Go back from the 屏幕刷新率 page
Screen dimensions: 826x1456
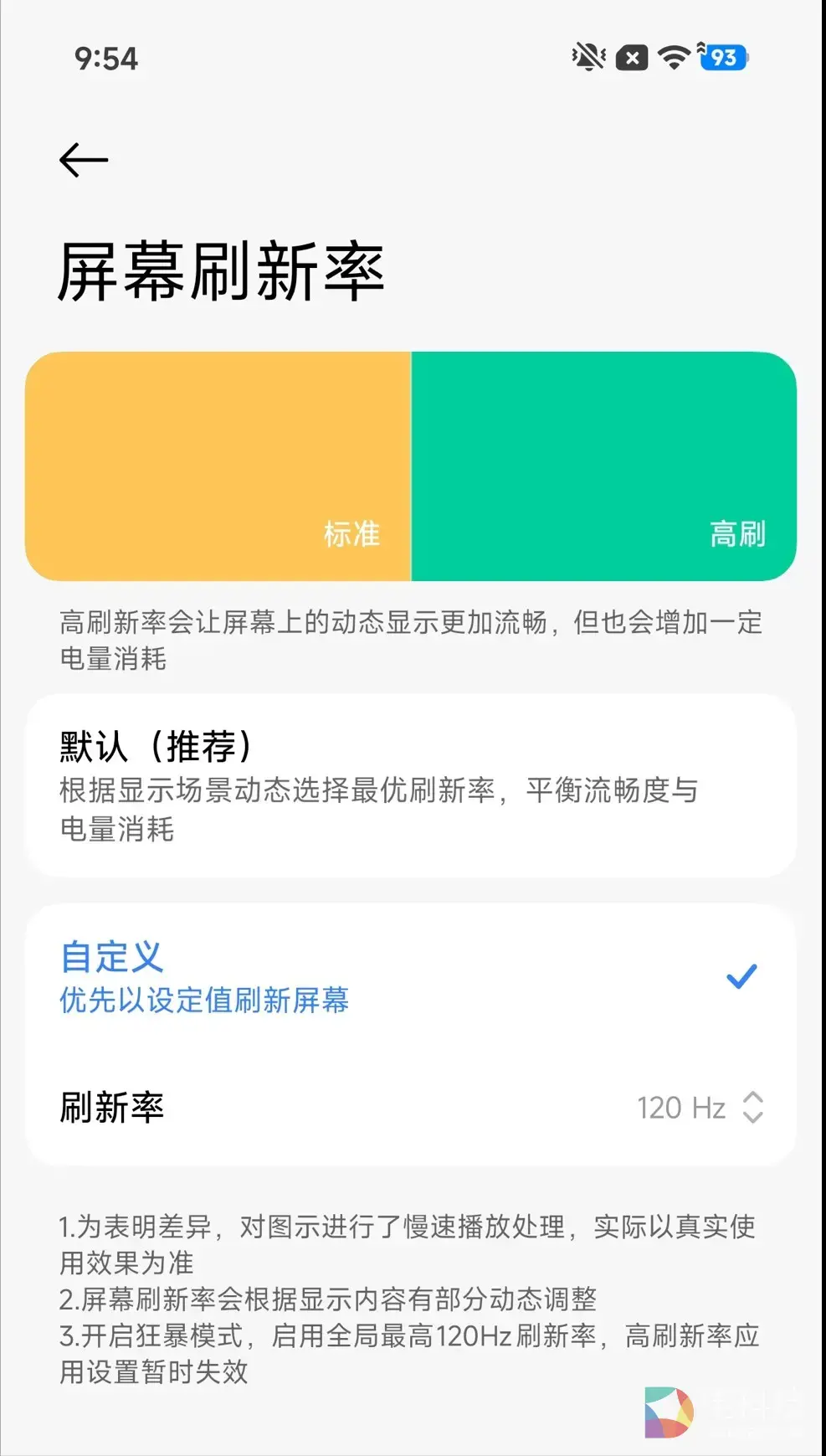[84, 160]
